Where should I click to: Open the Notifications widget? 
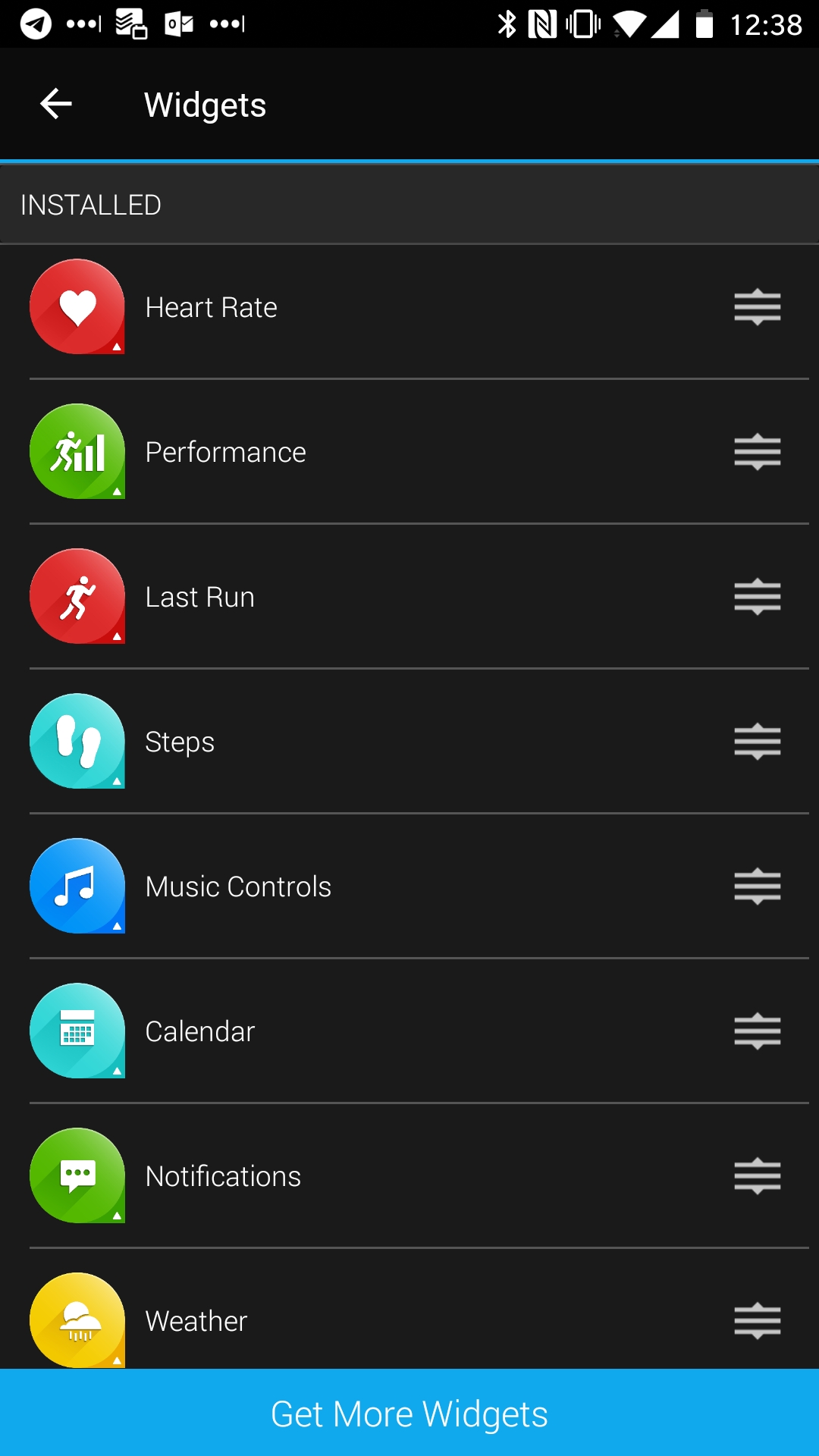pyautogui.click(x=409, y=1176)
